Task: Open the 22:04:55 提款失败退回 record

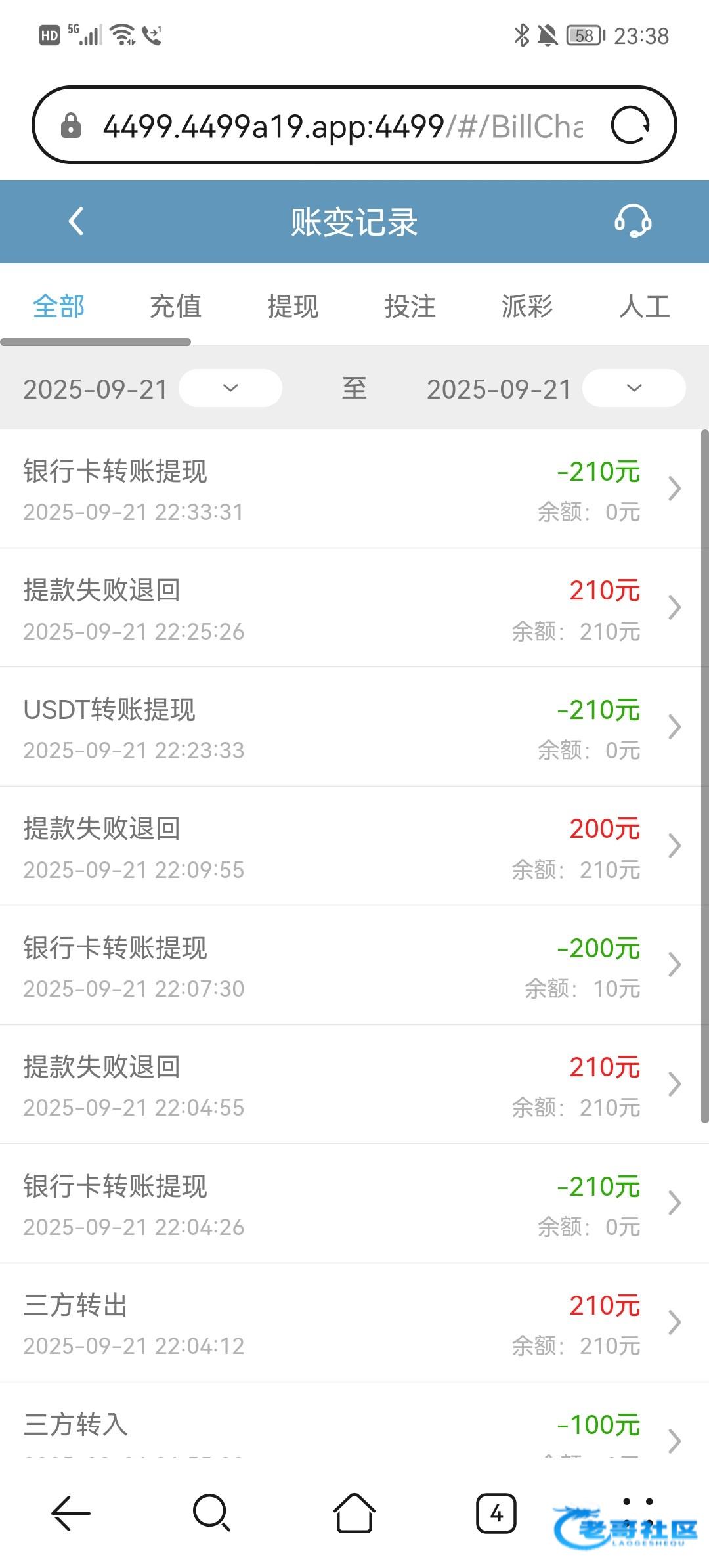Action: tap(354, 1085)
